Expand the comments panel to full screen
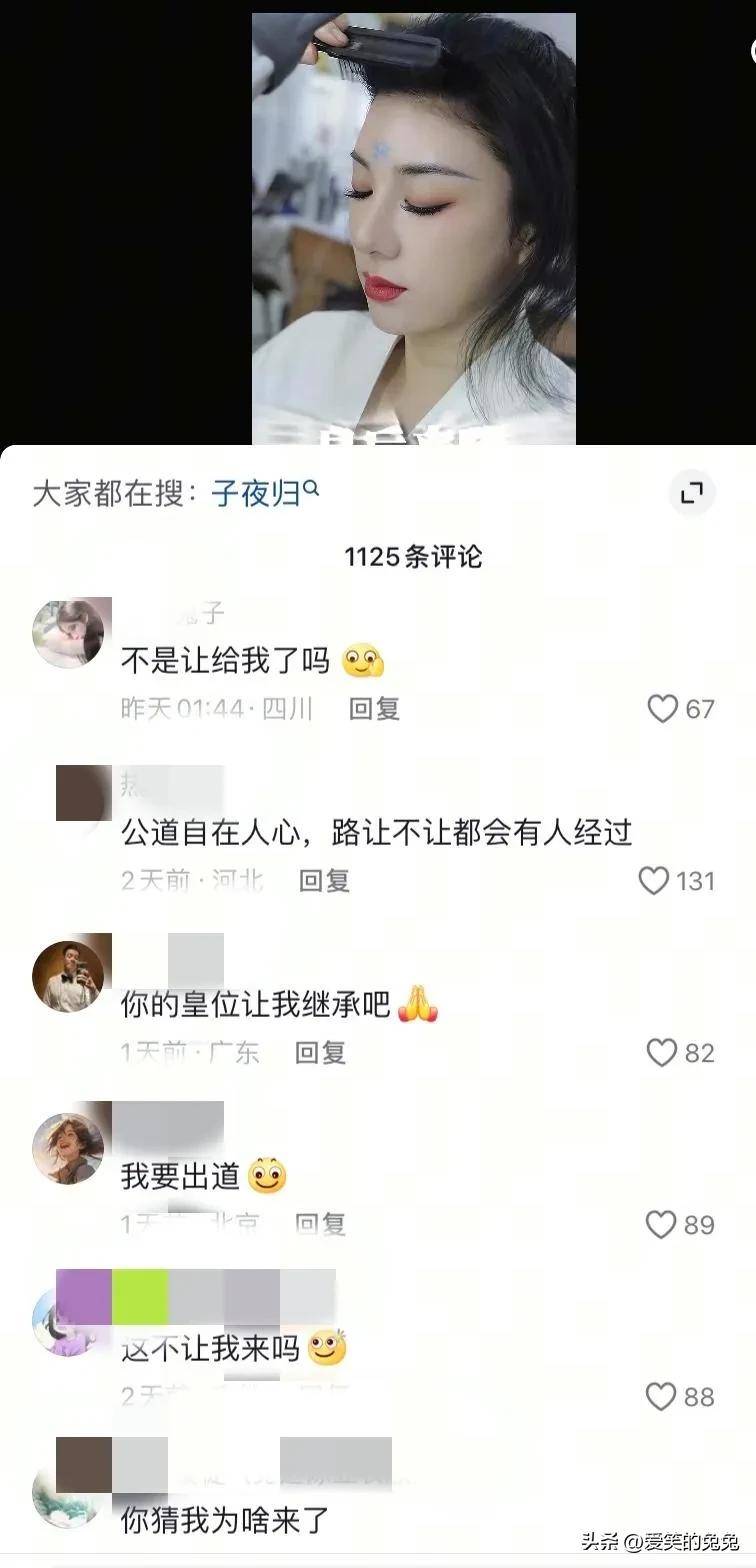 (691, 493)
